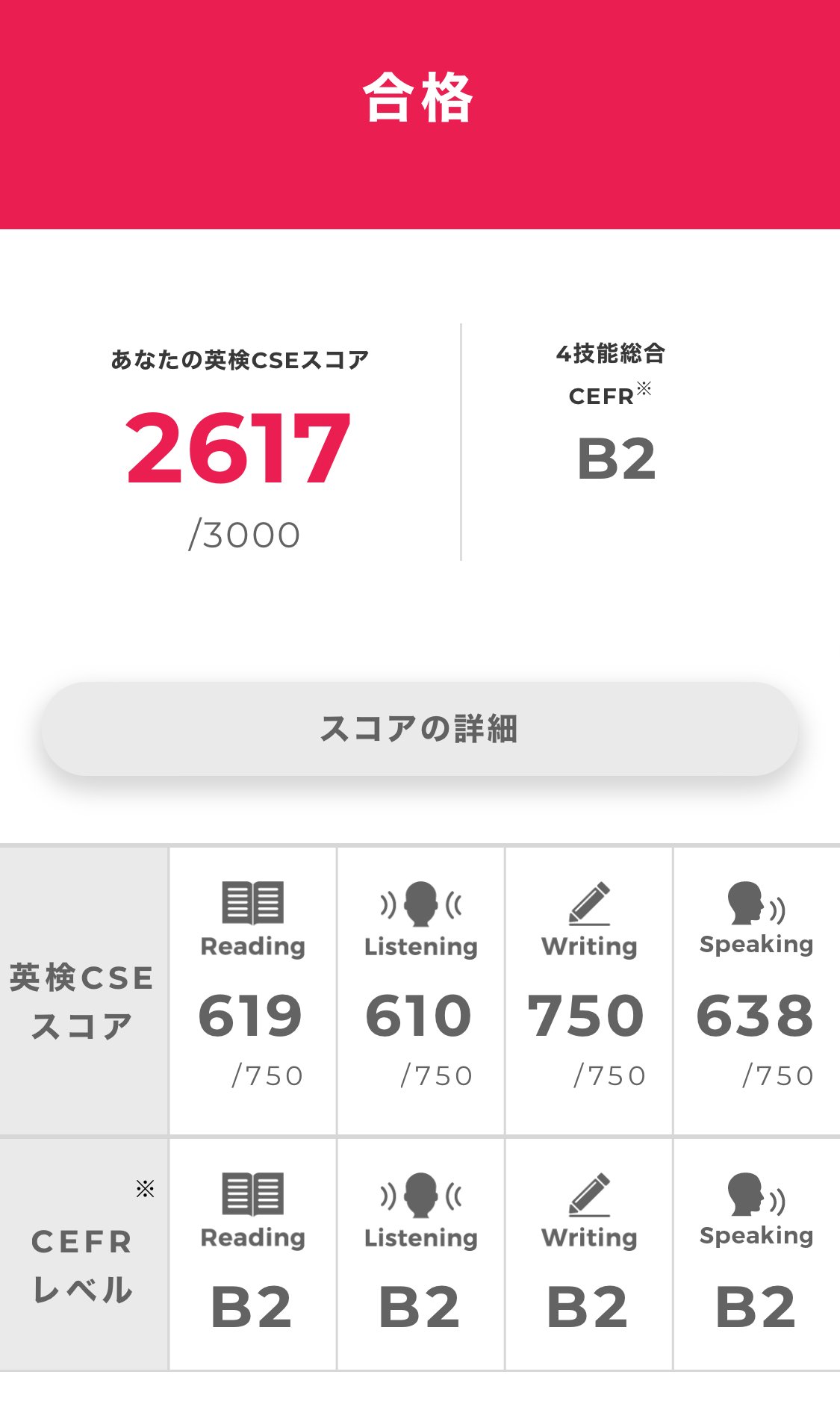840x1407 pixels.
Task: Open the スコアの詳細 score details button
Action: 420,729
